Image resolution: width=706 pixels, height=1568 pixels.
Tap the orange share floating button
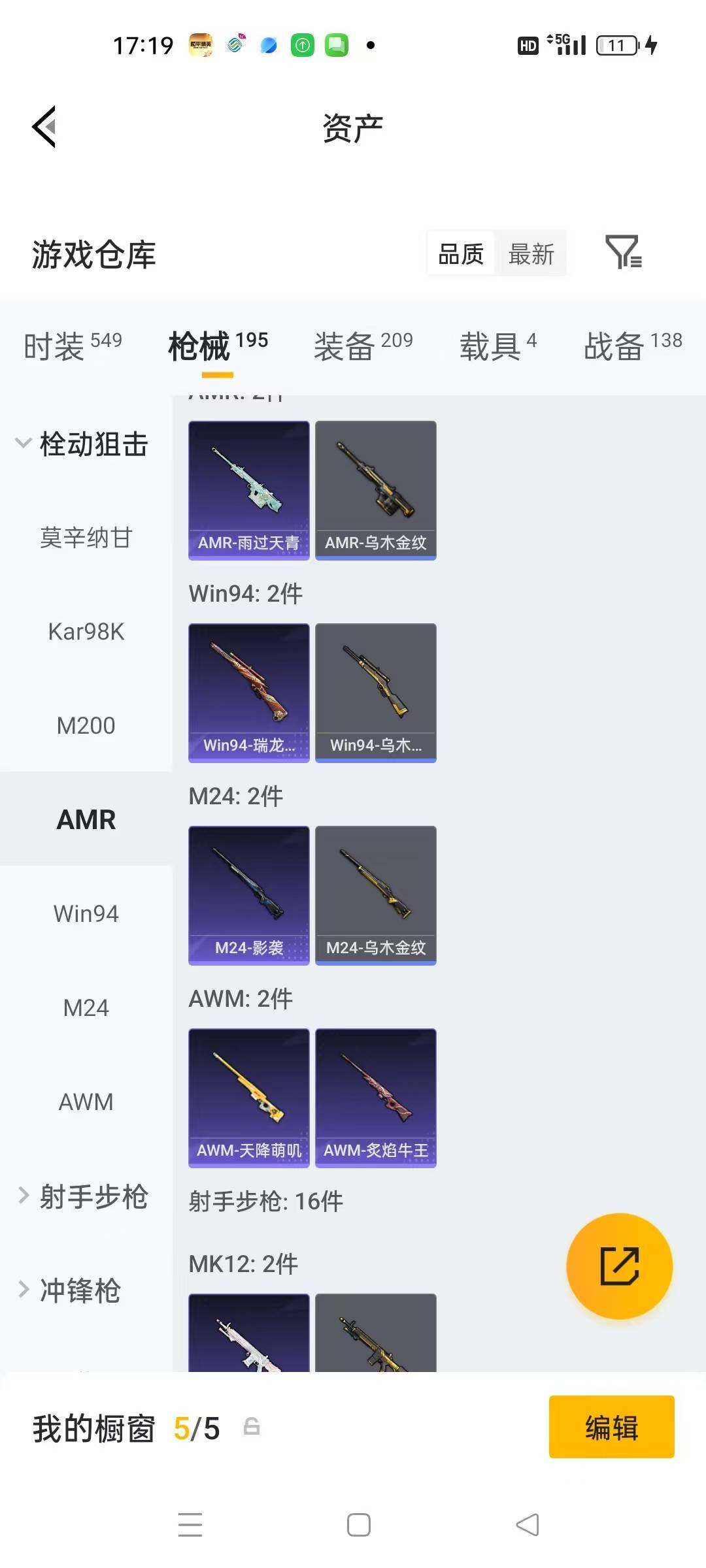[618, 1266]
